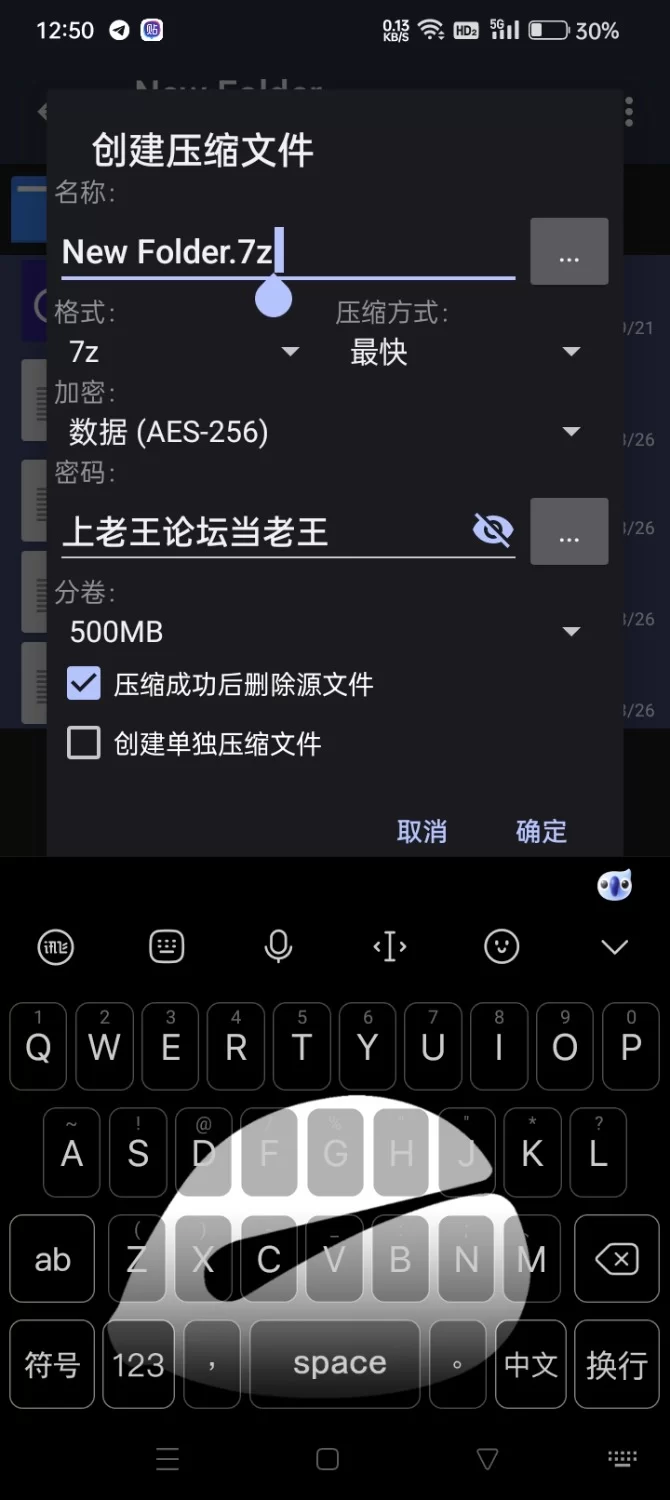
Task: Tap 取消 to cancel
Action: (422, 831)
